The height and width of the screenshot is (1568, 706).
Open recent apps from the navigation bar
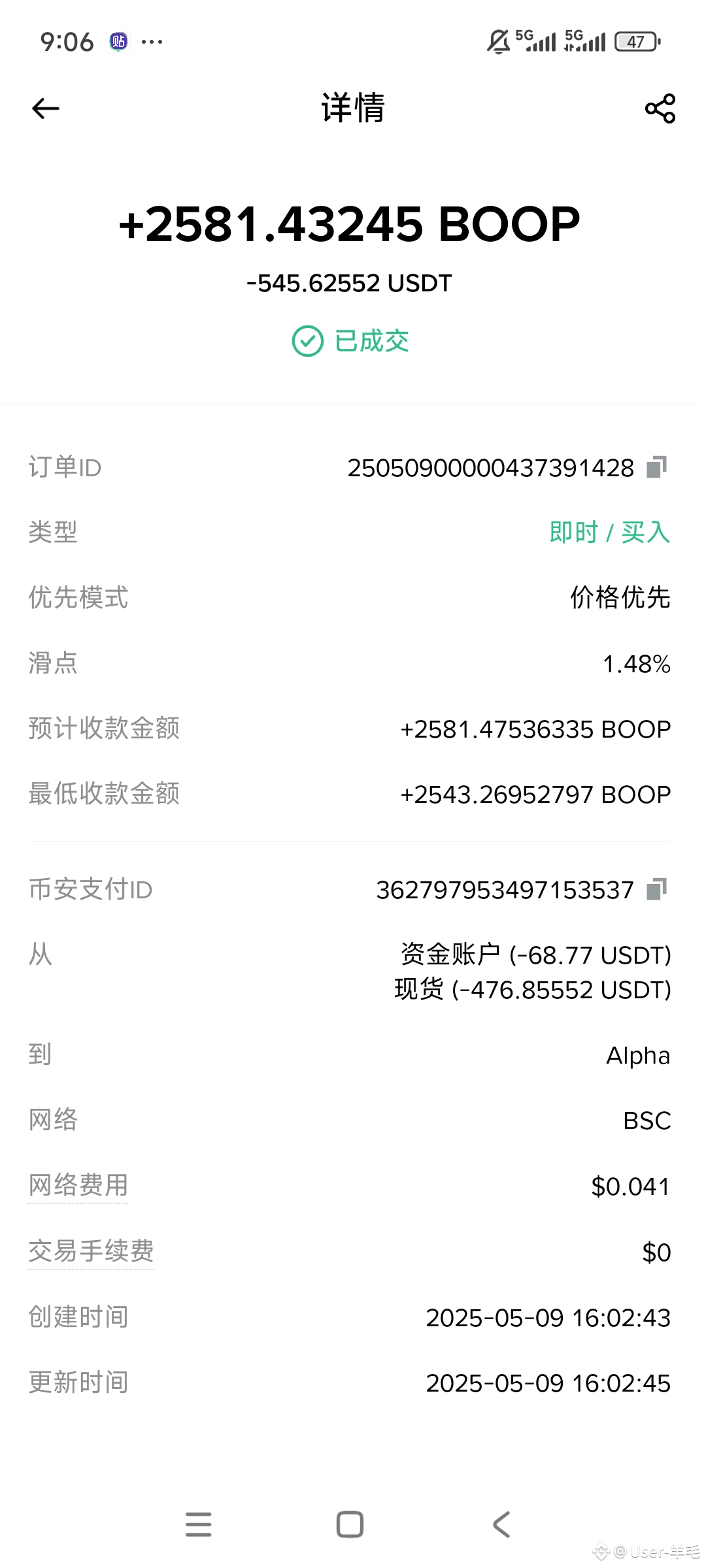199,1524
